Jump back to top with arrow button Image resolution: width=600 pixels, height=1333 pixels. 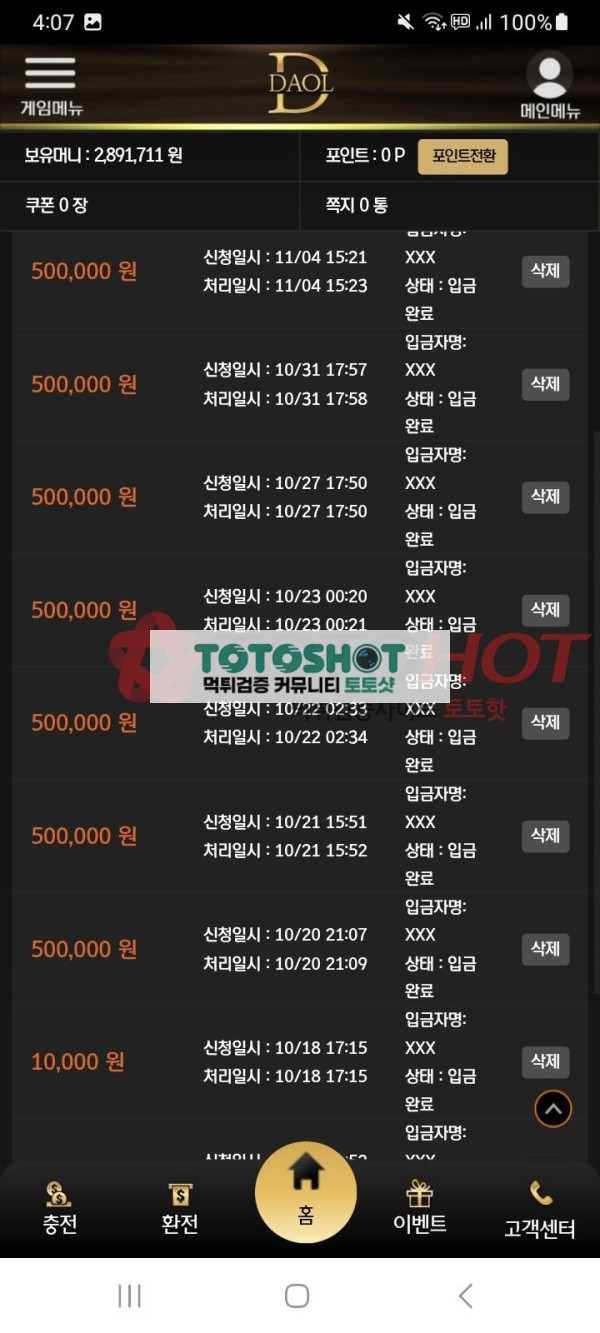pos(553,1108)
